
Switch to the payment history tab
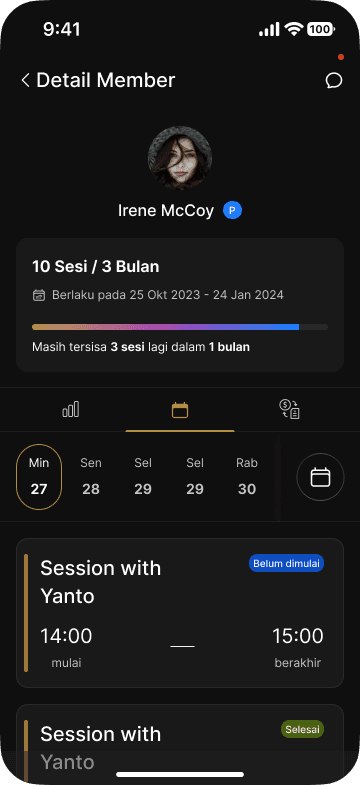289,410
